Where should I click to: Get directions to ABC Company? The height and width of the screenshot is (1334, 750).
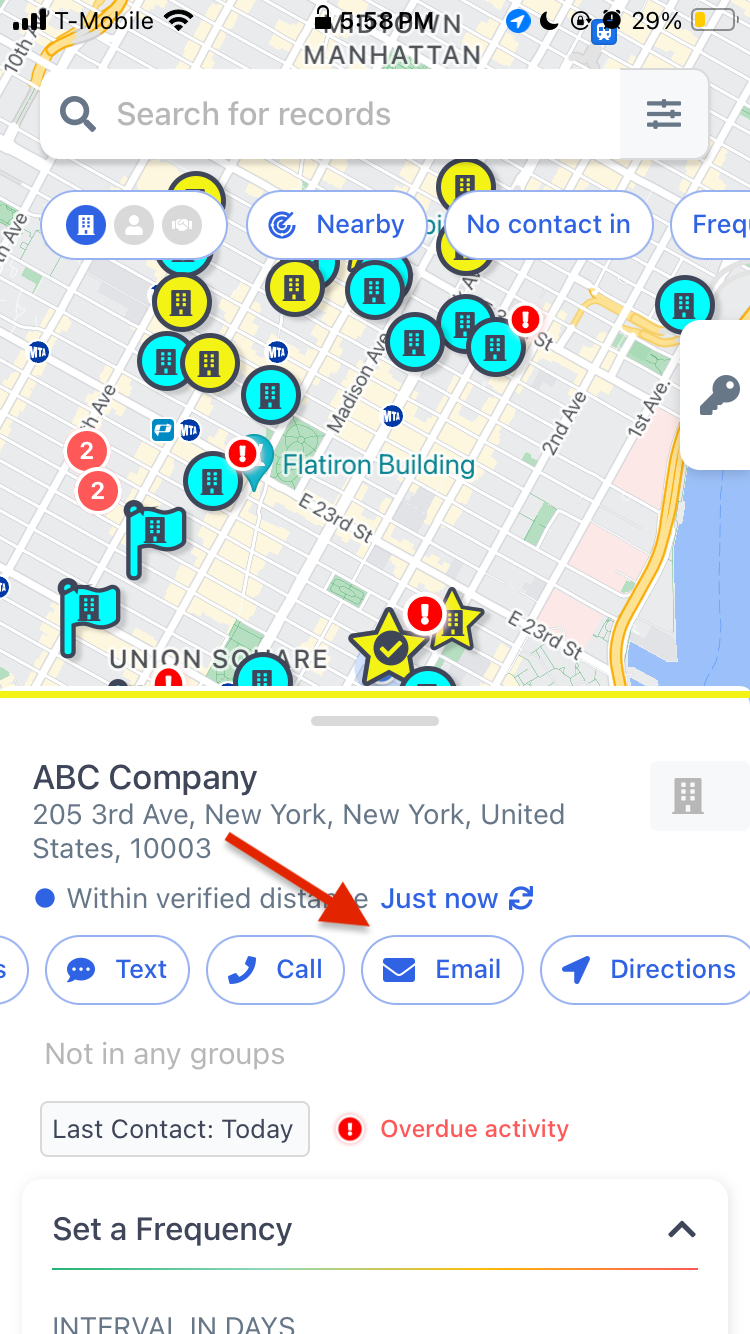coord(648,969)
